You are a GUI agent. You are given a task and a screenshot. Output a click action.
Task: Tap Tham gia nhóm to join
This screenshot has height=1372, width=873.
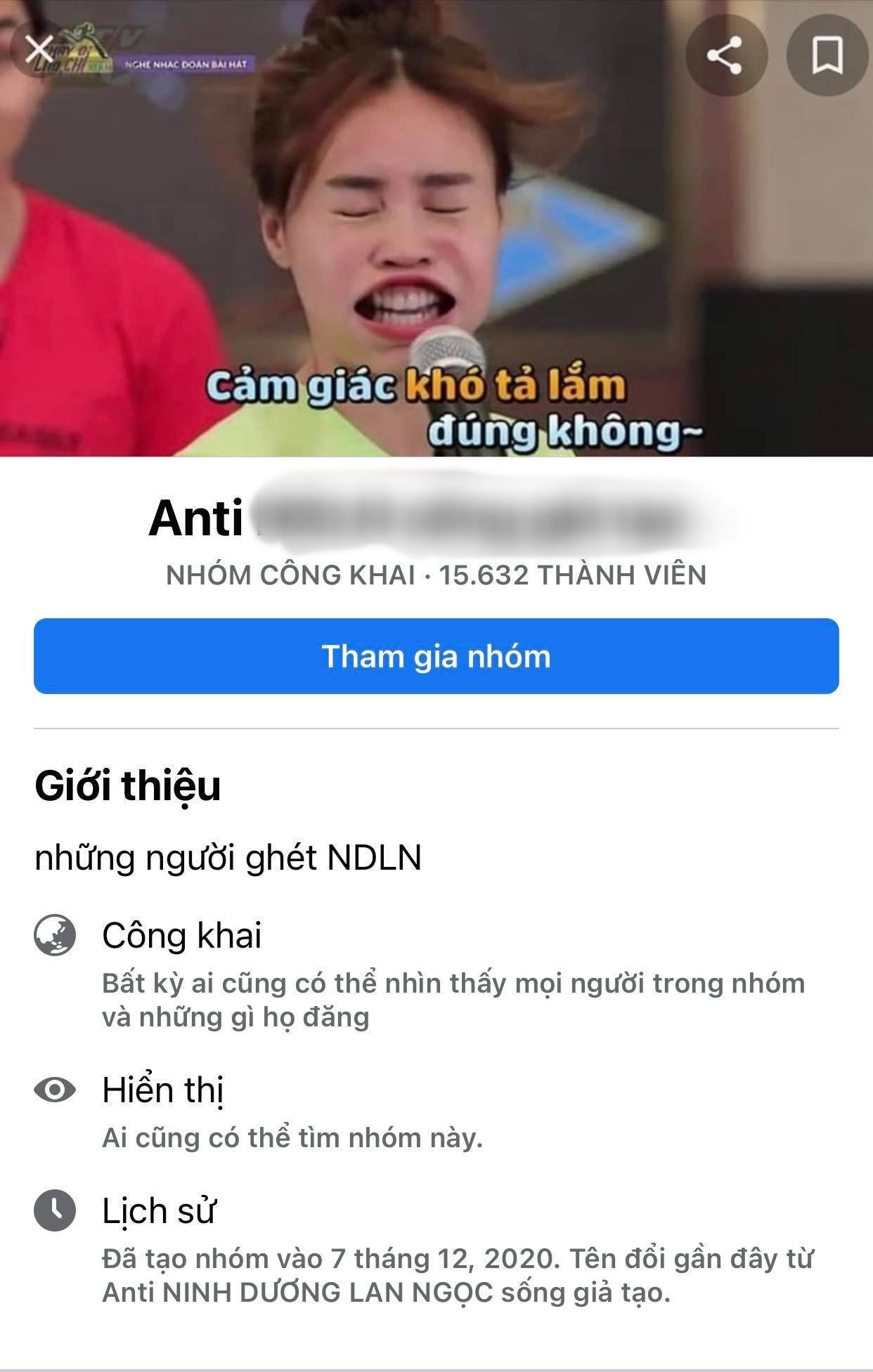point(436,656)
